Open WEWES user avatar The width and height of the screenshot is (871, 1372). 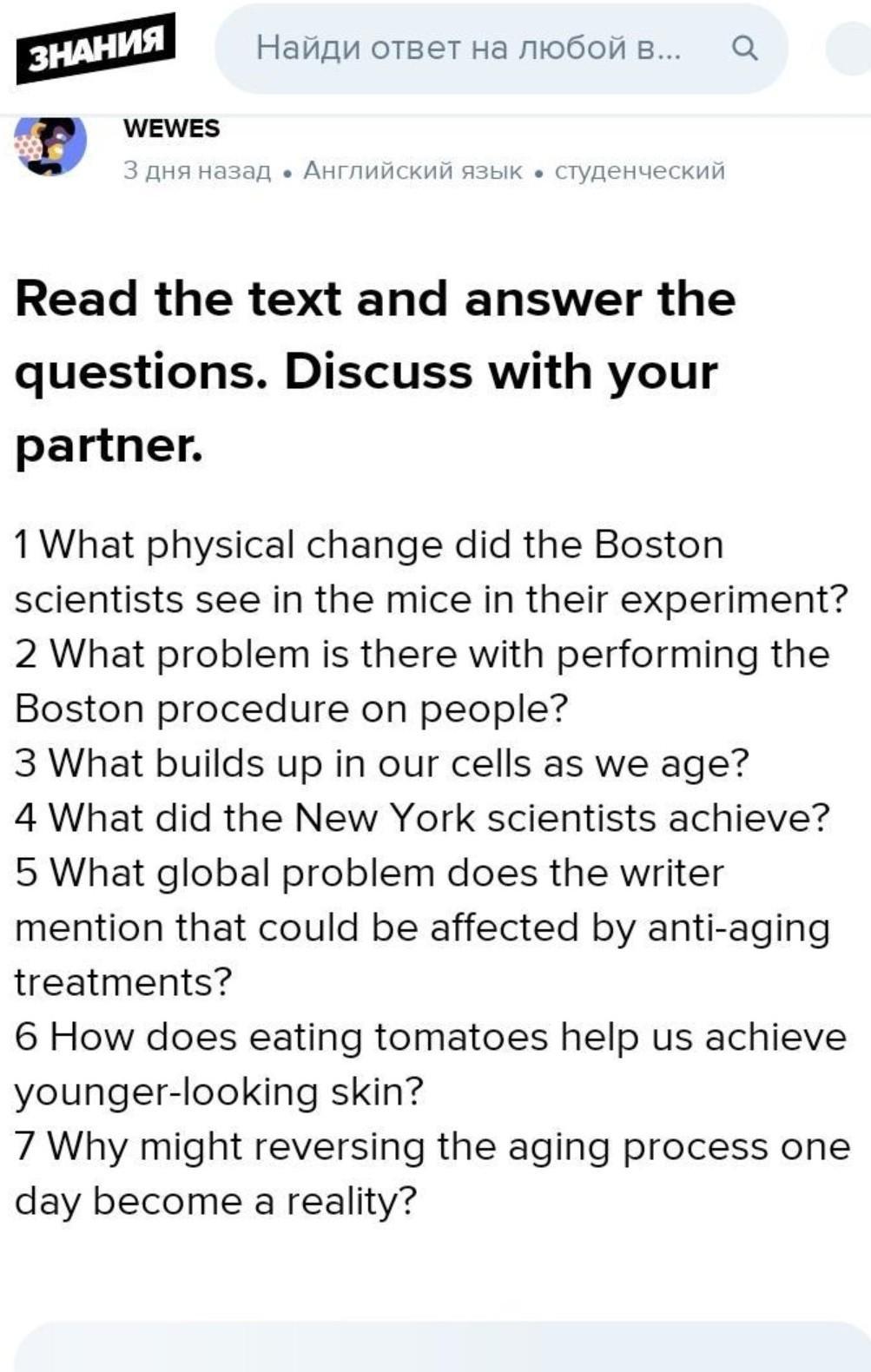[x=50, y=143]
